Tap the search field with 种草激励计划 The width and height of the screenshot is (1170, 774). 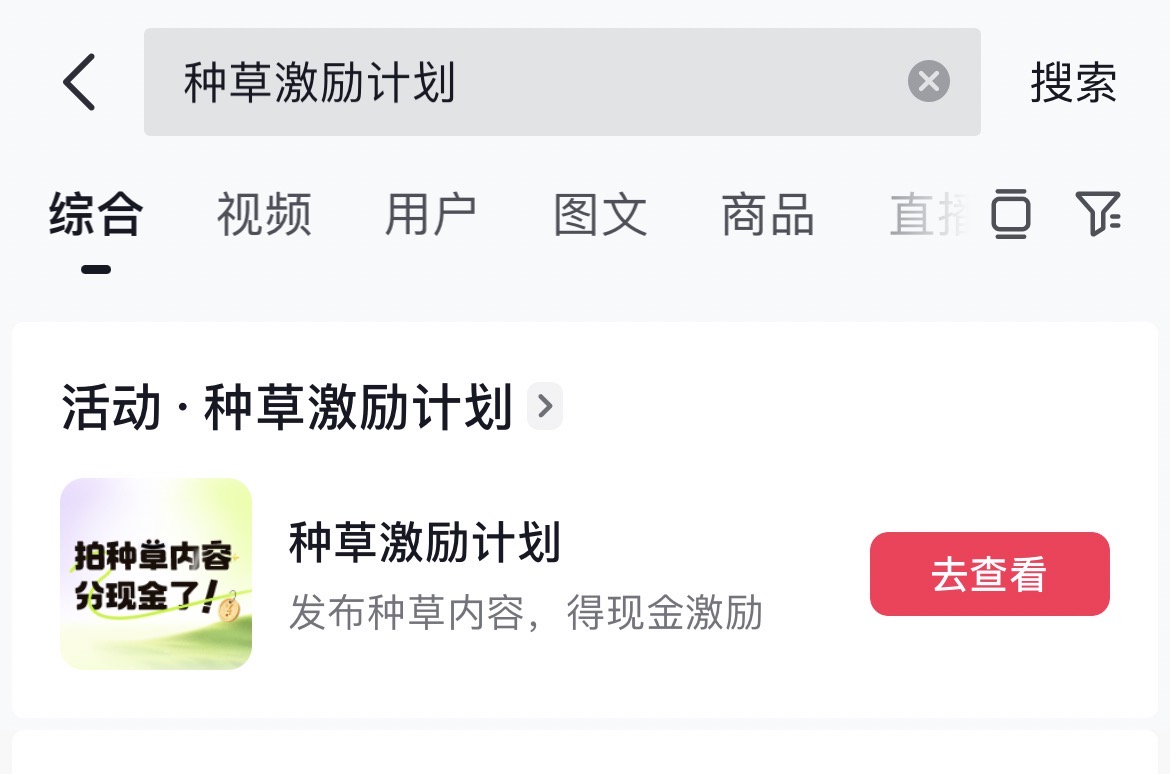click(x=520, y=82)
